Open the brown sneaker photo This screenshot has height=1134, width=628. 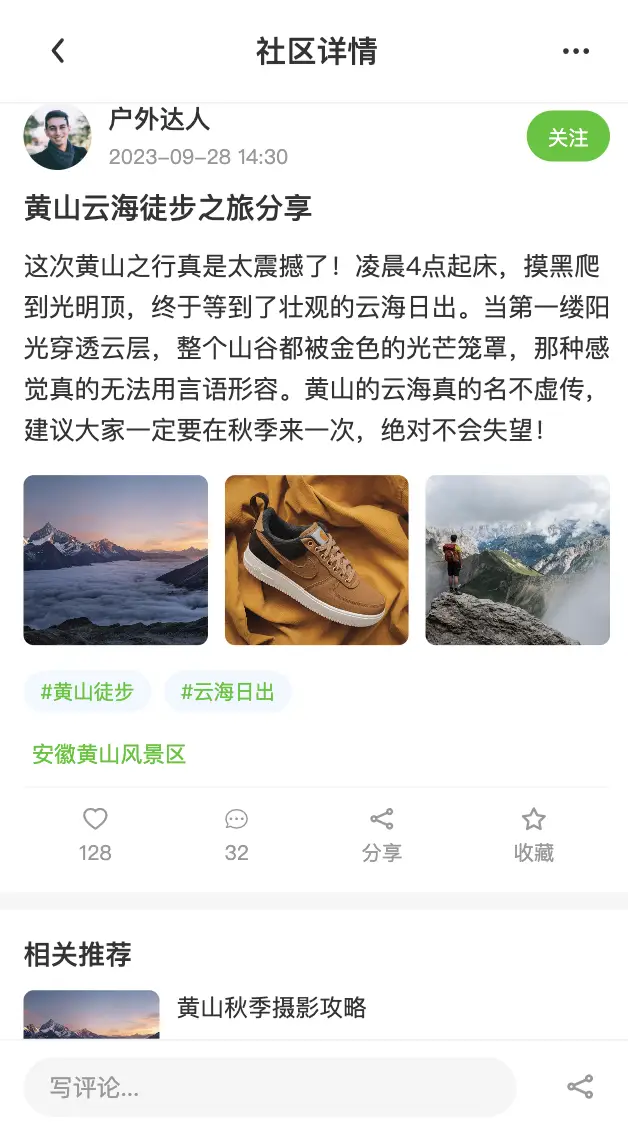(316, 560)
